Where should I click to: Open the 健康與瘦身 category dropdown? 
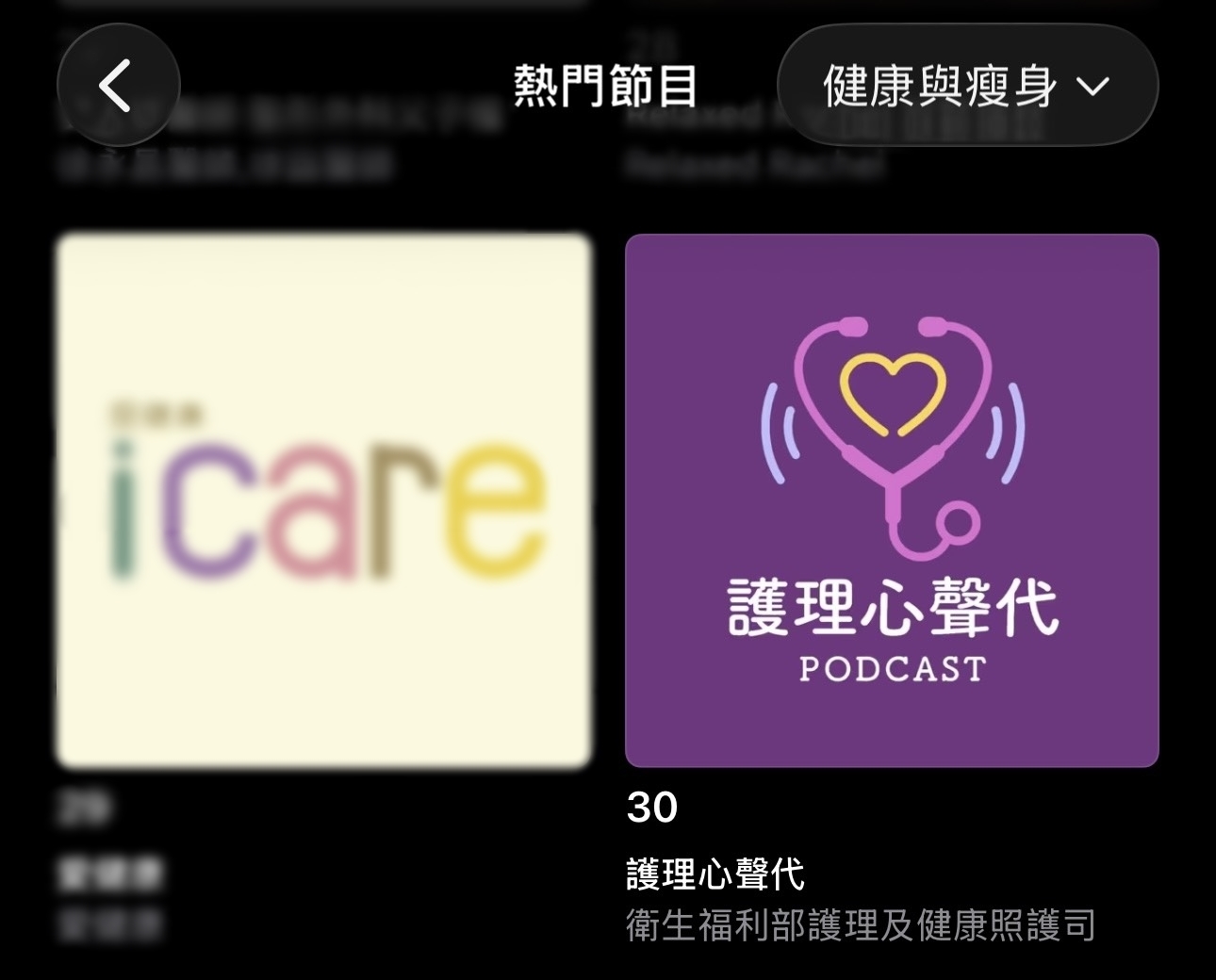pos(966,86)
